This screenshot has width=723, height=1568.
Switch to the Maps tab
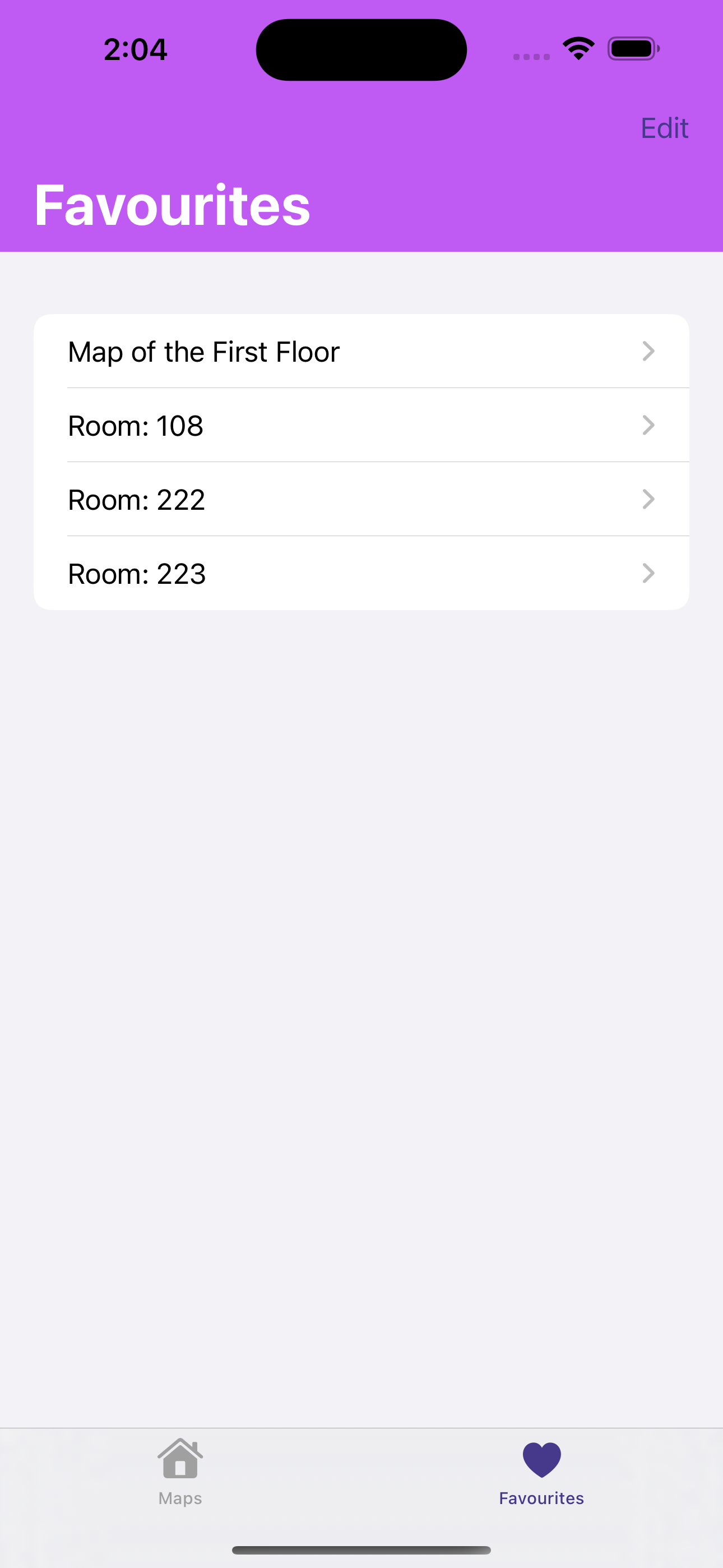point(180,1472)
